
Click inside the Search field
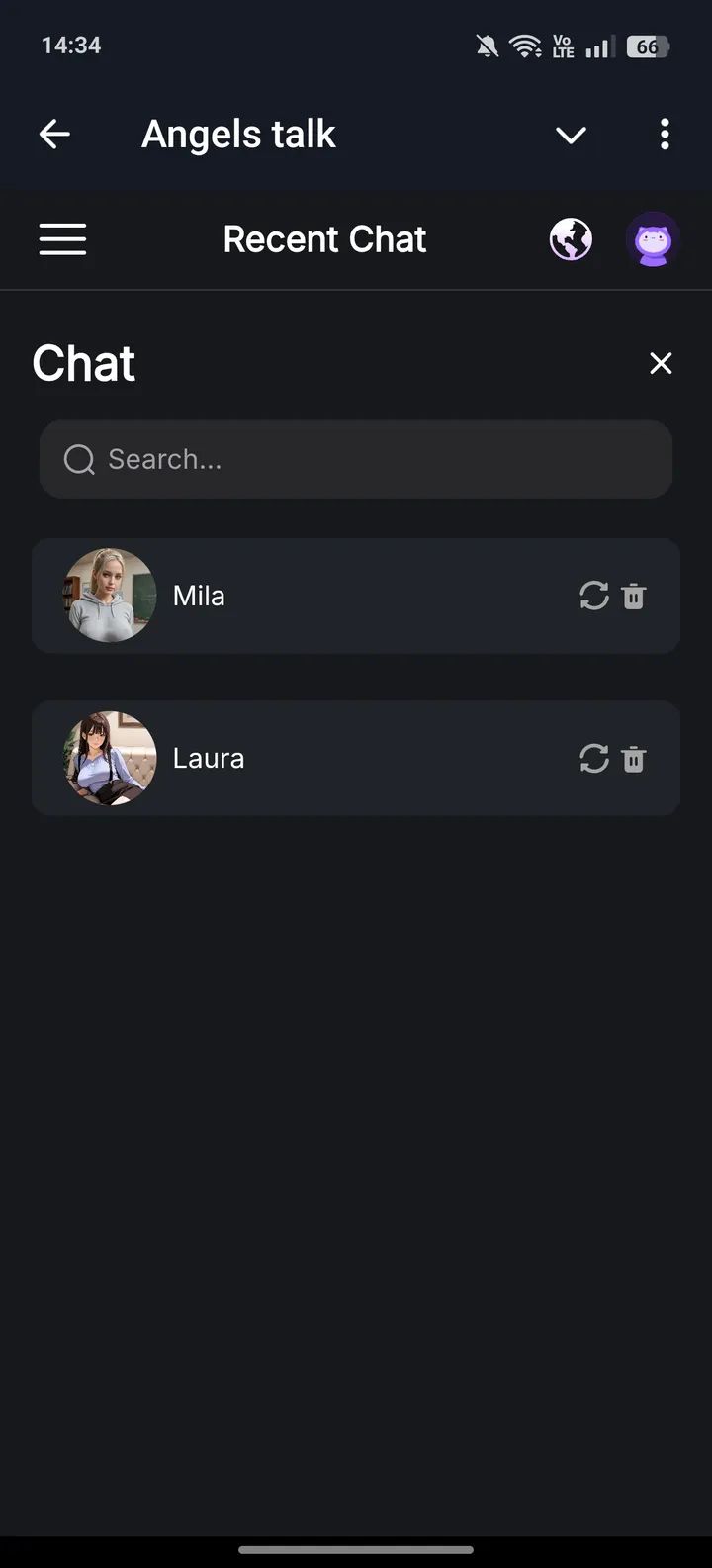(x=356, y=459)
